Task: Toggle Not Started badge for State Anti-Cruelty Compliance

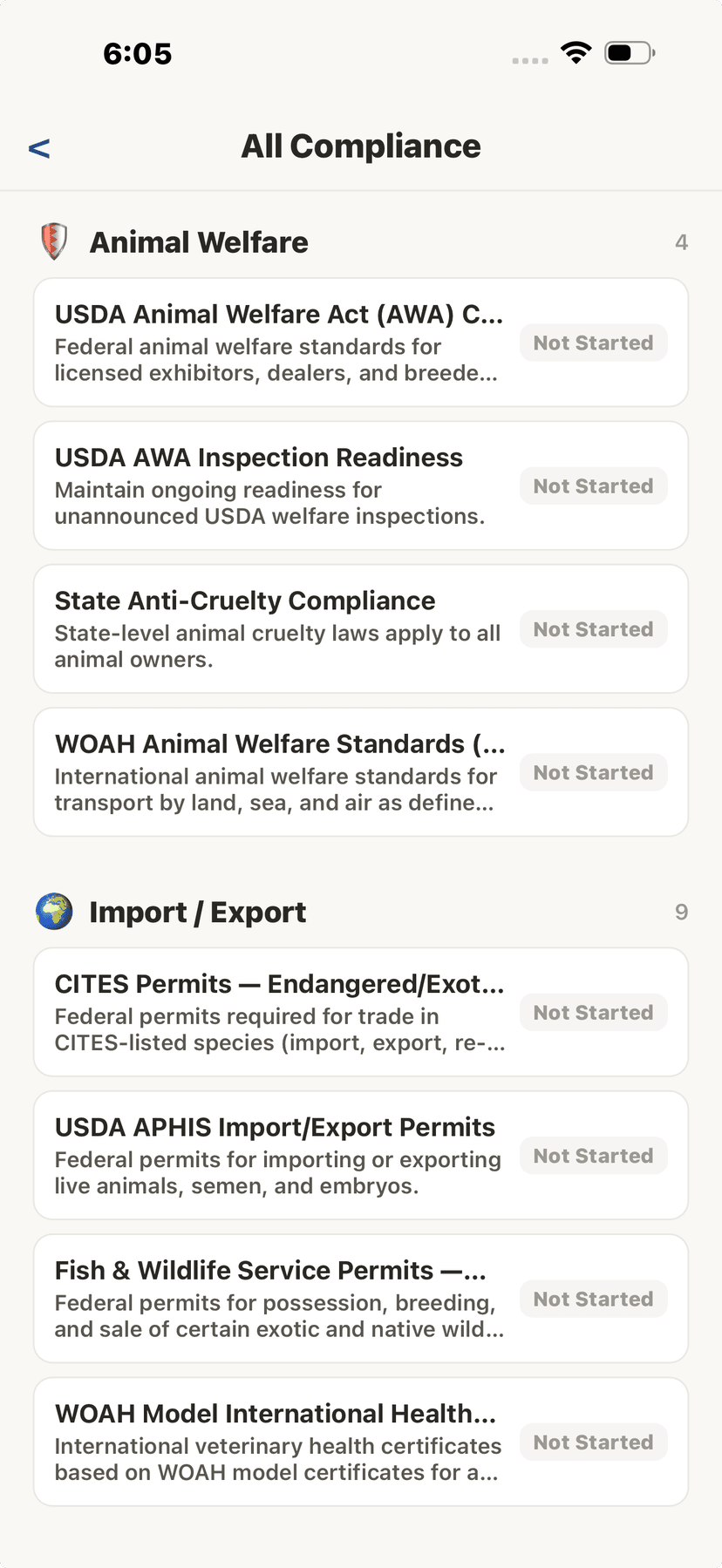Action: tap(593, 628)
